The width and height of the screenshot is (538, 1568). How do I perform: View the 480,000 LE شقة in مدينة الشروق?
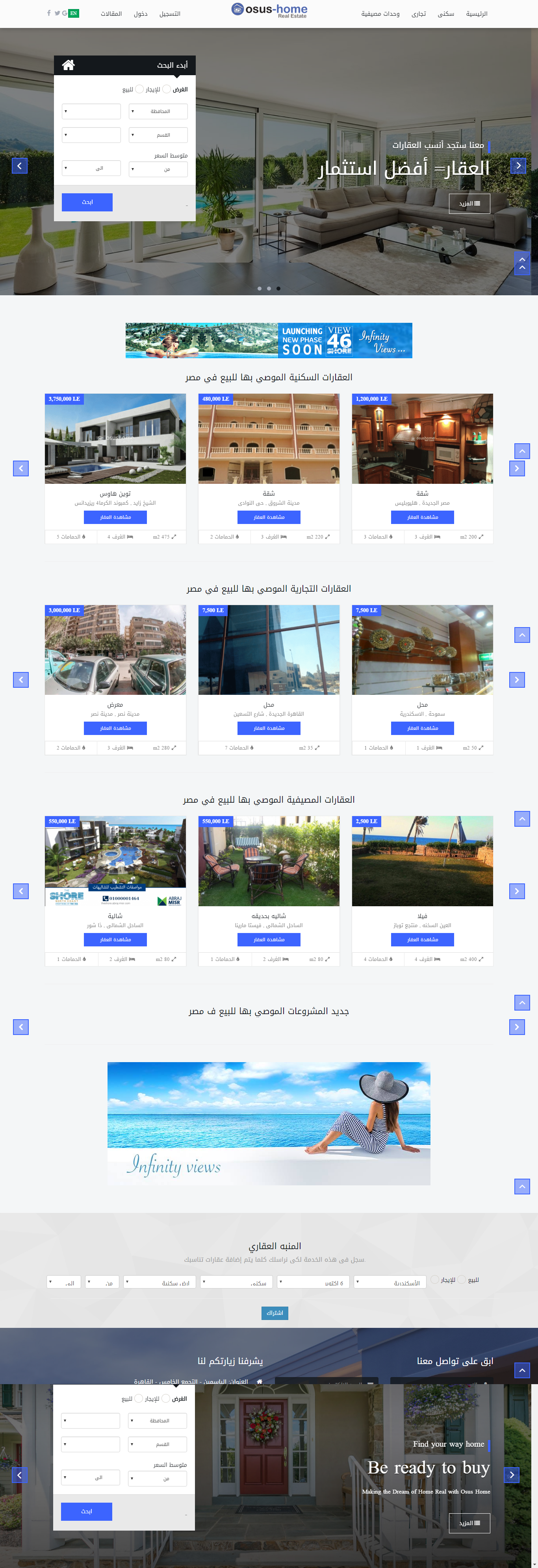(269, 517)
